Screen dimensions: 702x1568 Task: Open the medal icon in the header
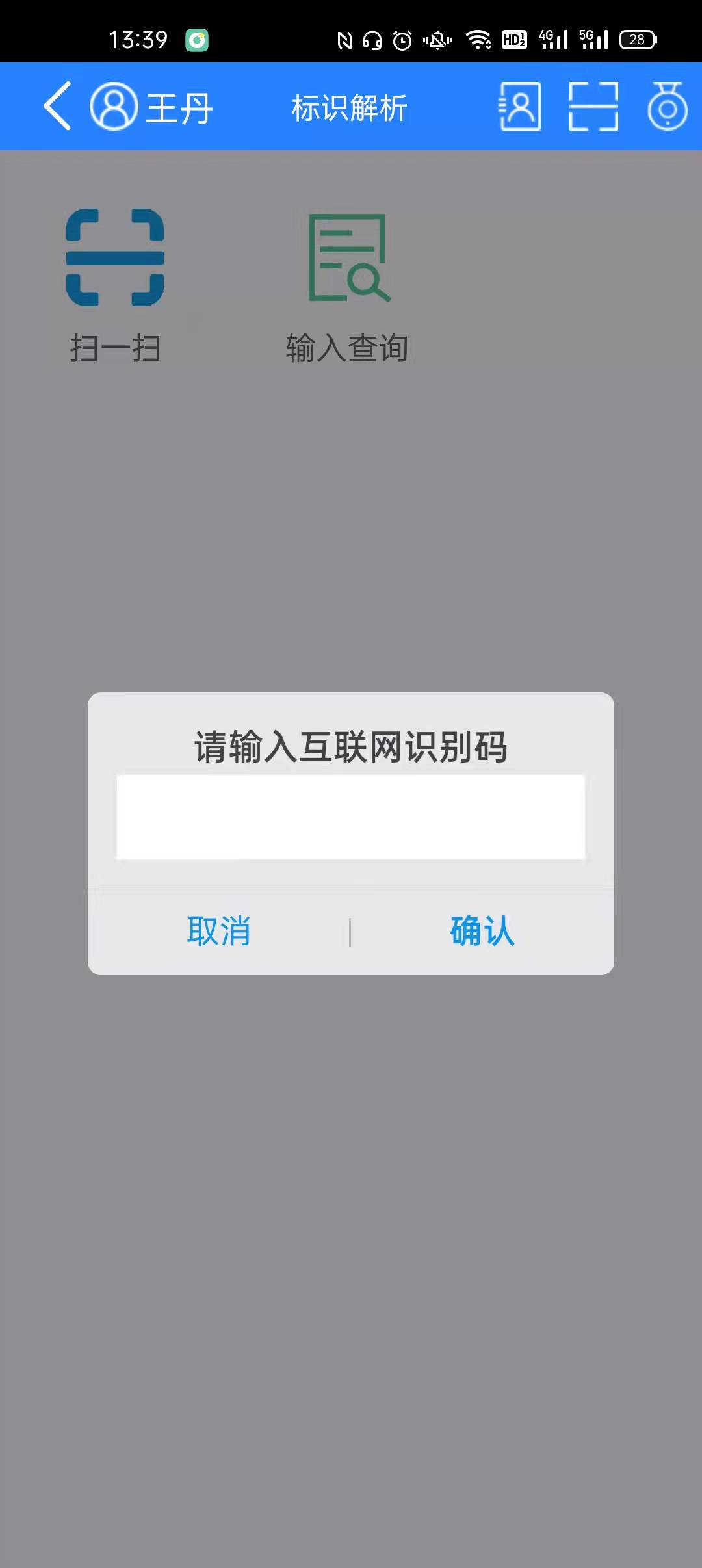point(668,106)
